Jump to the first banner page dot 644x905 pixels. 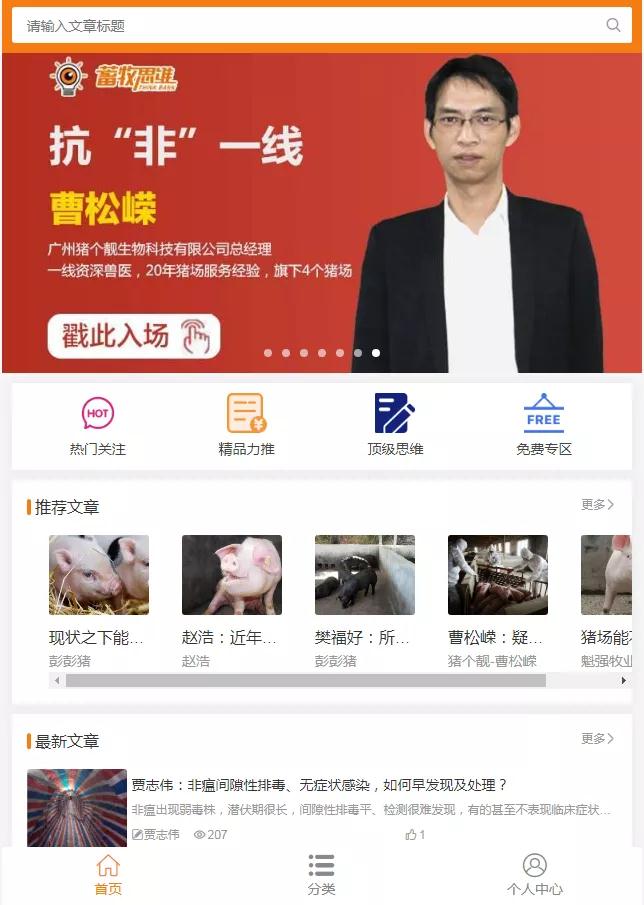tap(268, 353)
